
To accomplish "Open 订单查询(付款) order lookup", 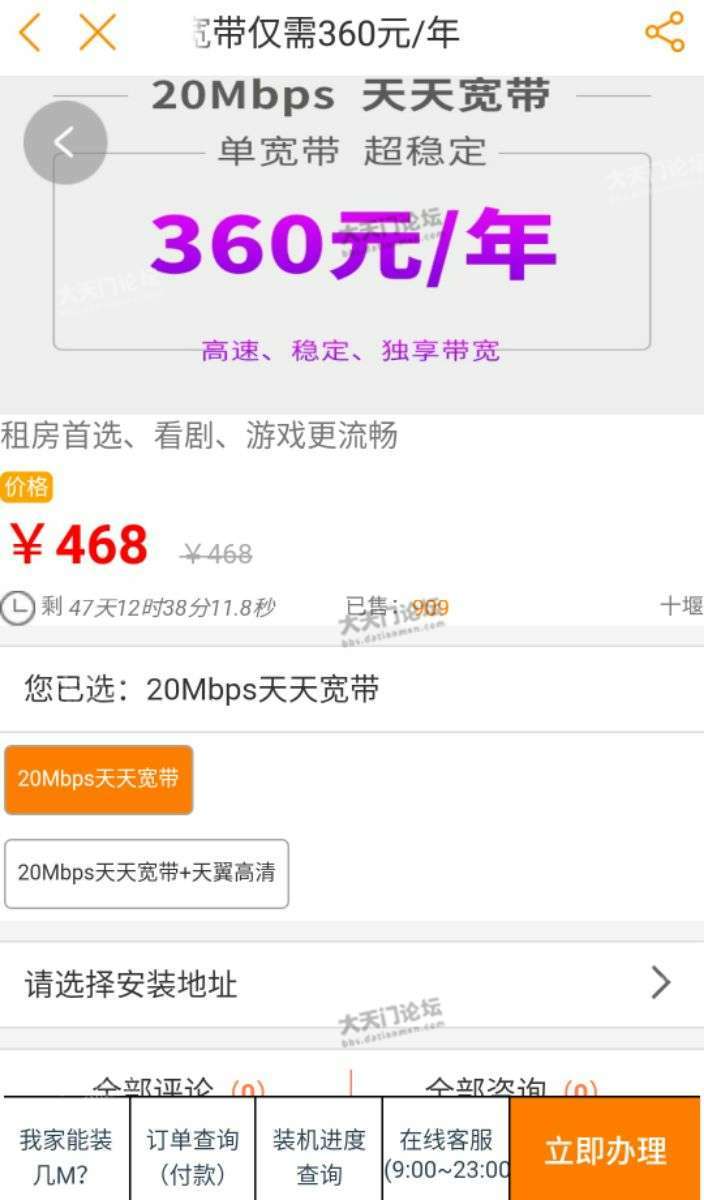I will tap(193, 1156).
